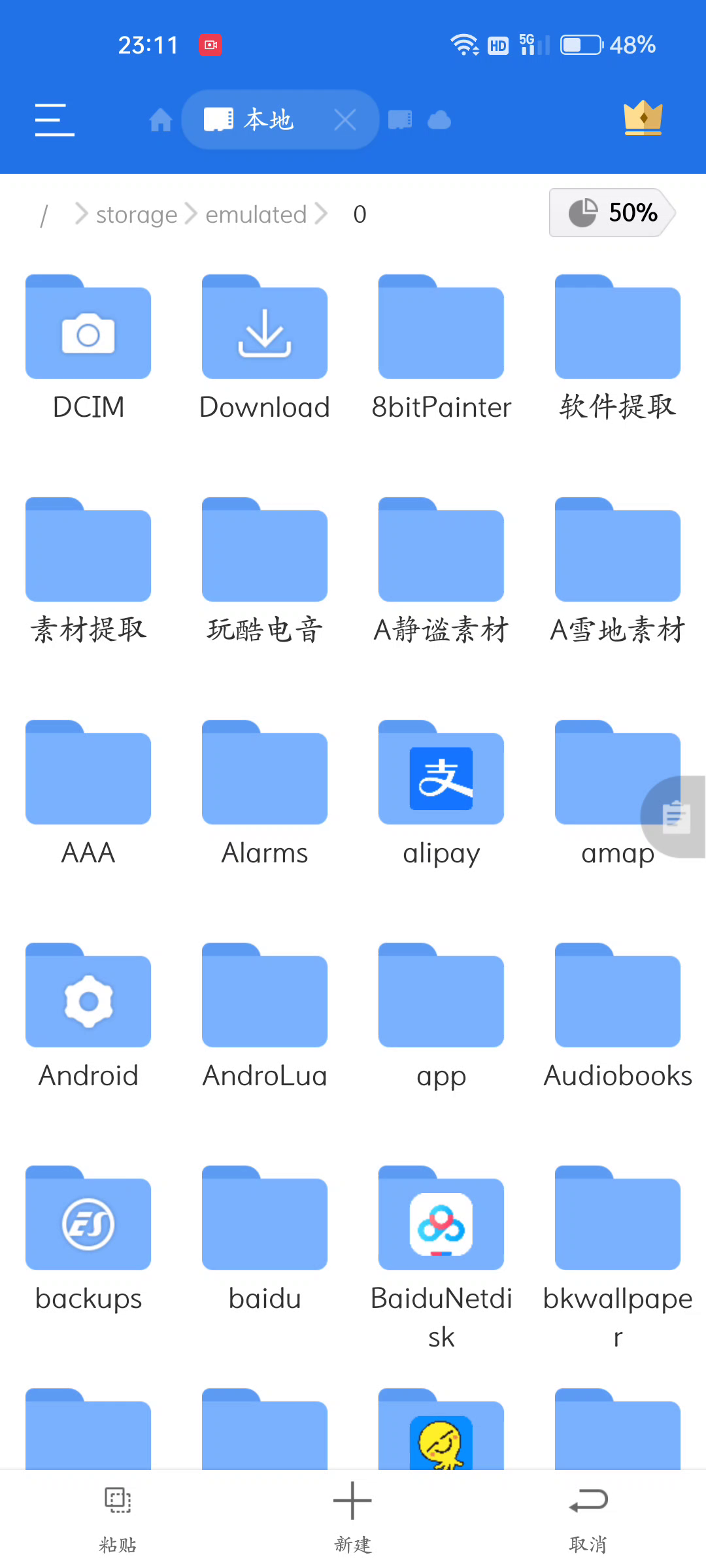Jump to the emulated breadcrumb
Screen dimensions: 706x1568
tap(256, 214)
